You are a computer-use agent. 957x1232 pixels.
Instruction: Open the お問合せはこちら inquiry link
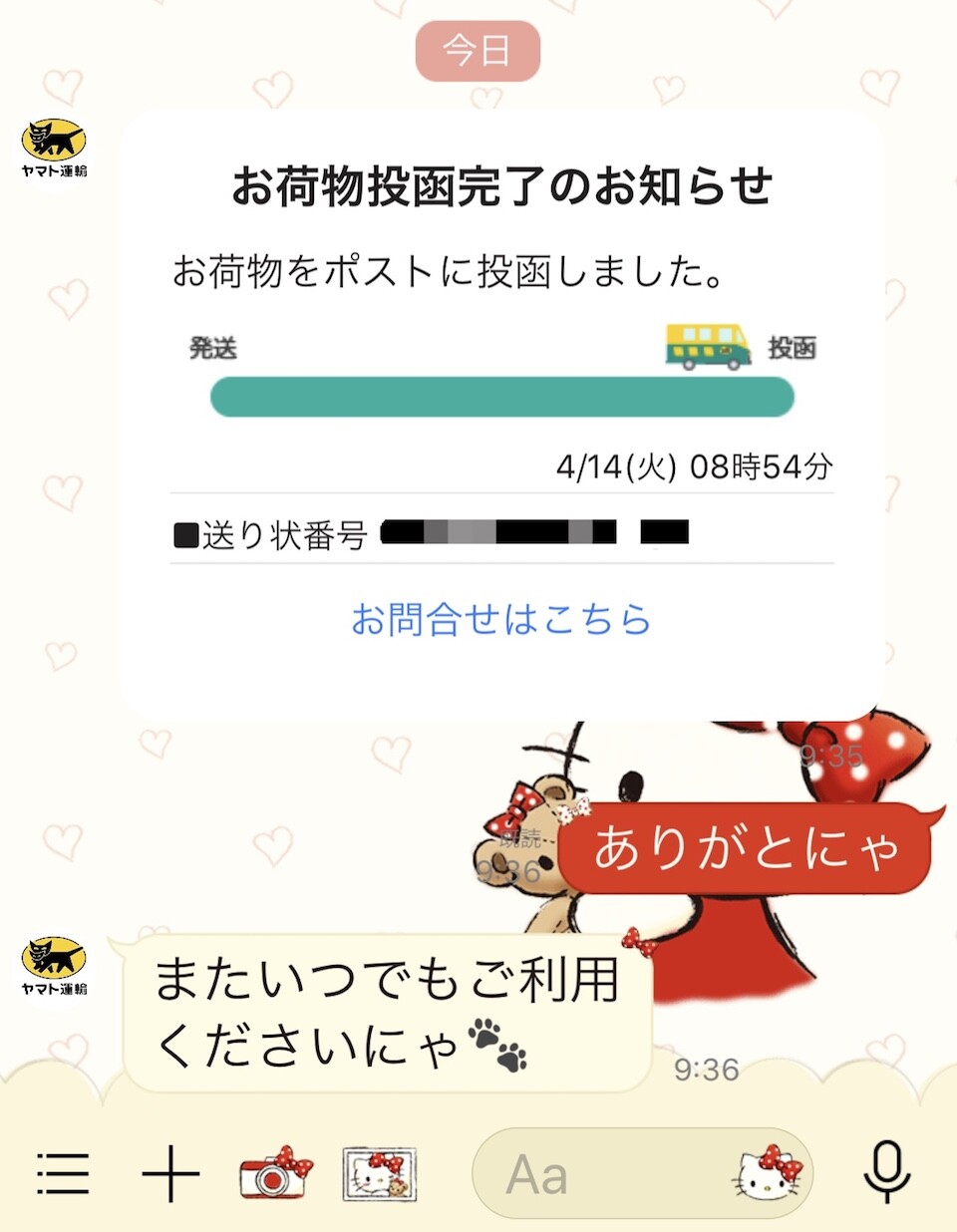click(500, 620)
